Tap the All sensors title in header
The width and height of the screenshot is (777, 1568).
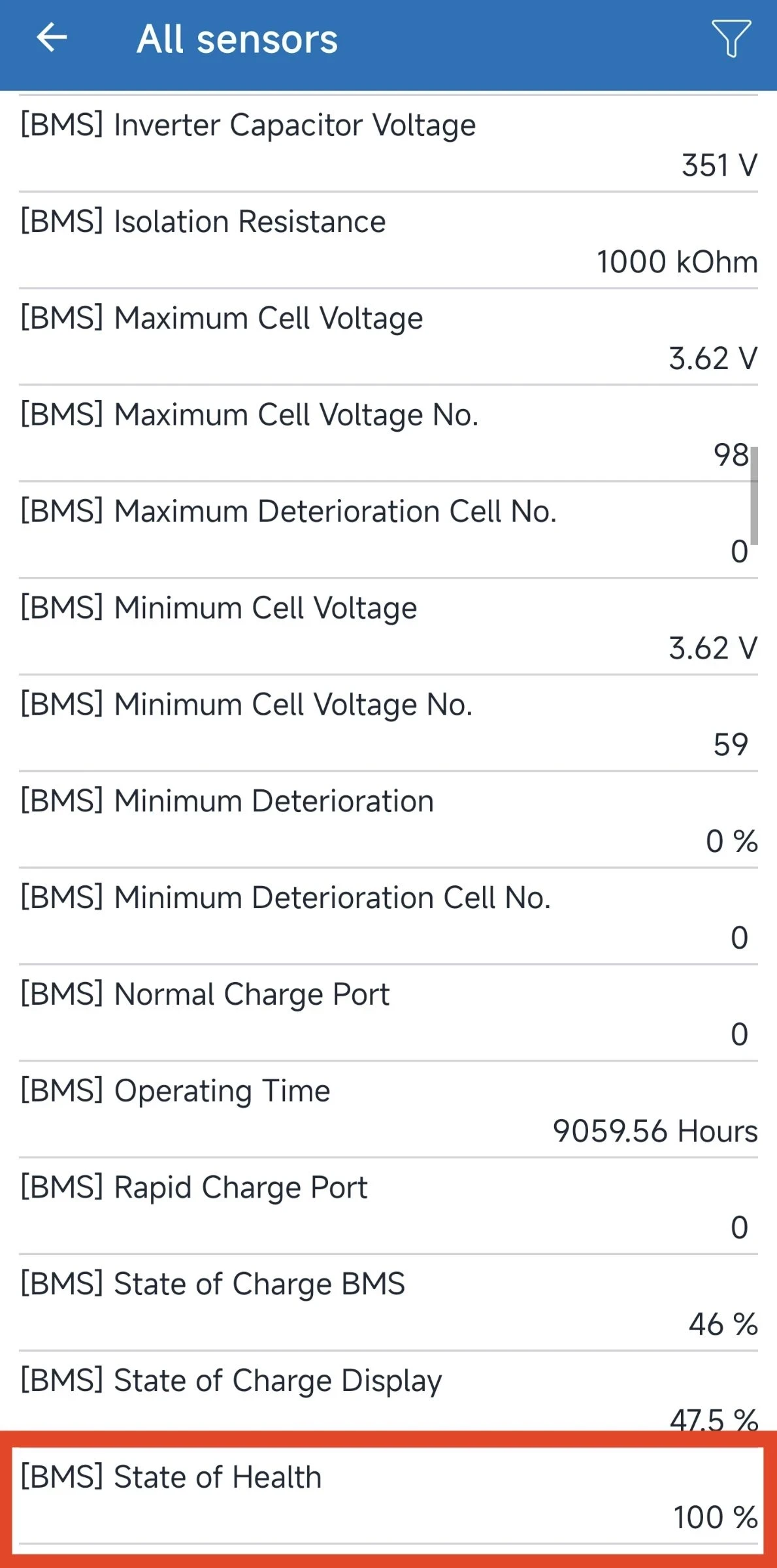click(237, 38)
